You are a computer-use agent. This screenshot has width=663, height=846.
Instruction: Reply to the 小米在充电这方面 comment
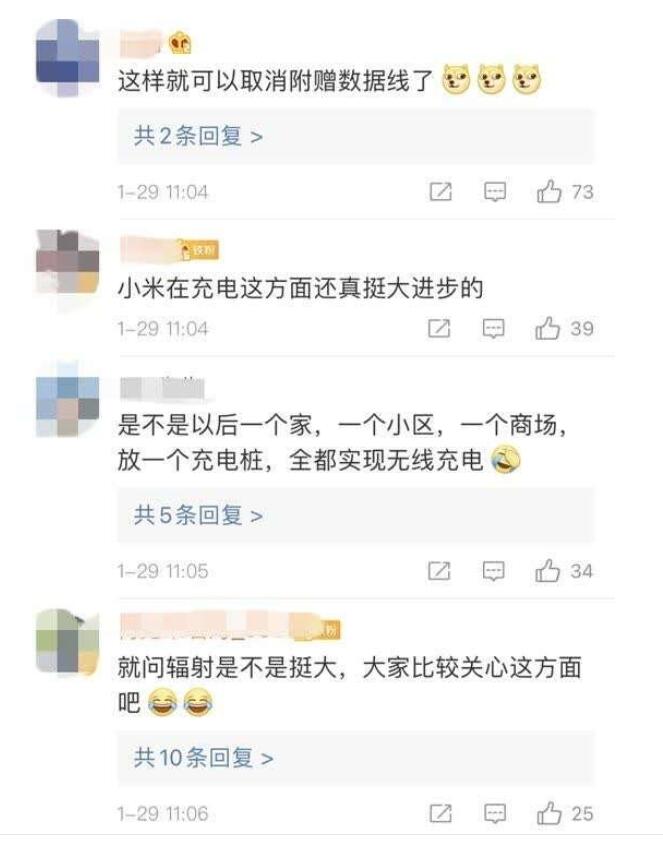point(495,328)
